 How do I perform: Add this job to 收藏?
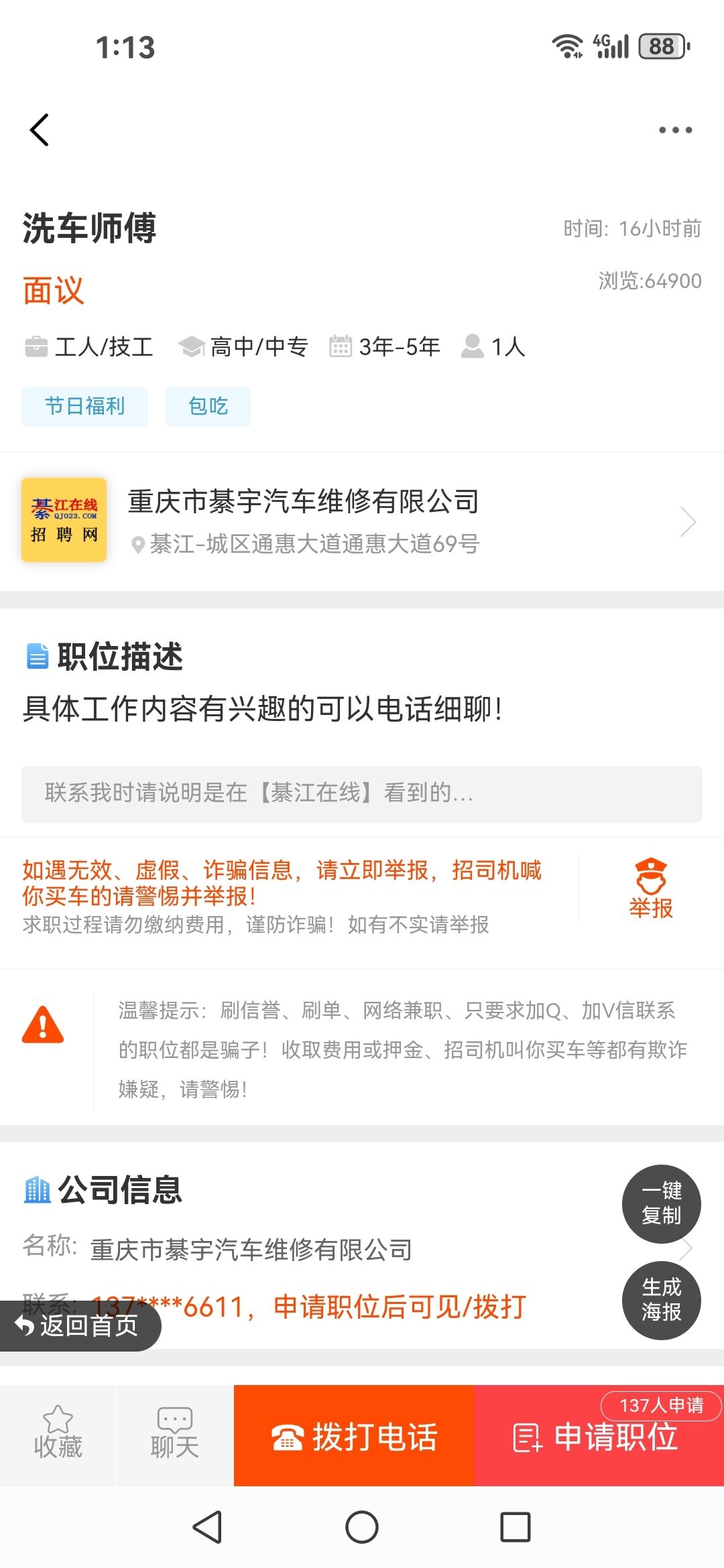tap(58, 1434)
